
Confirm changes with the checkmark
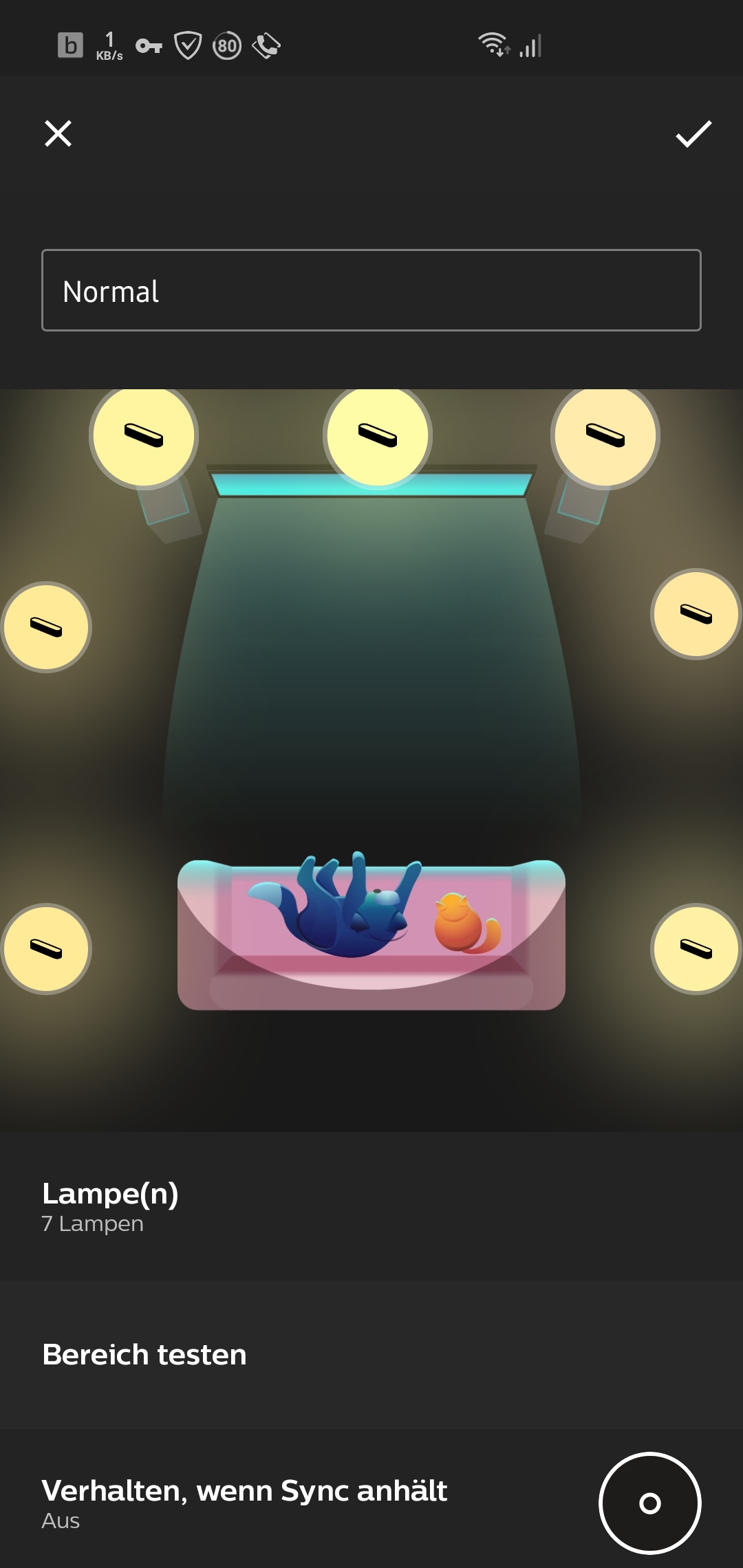[x=693, y=133]
